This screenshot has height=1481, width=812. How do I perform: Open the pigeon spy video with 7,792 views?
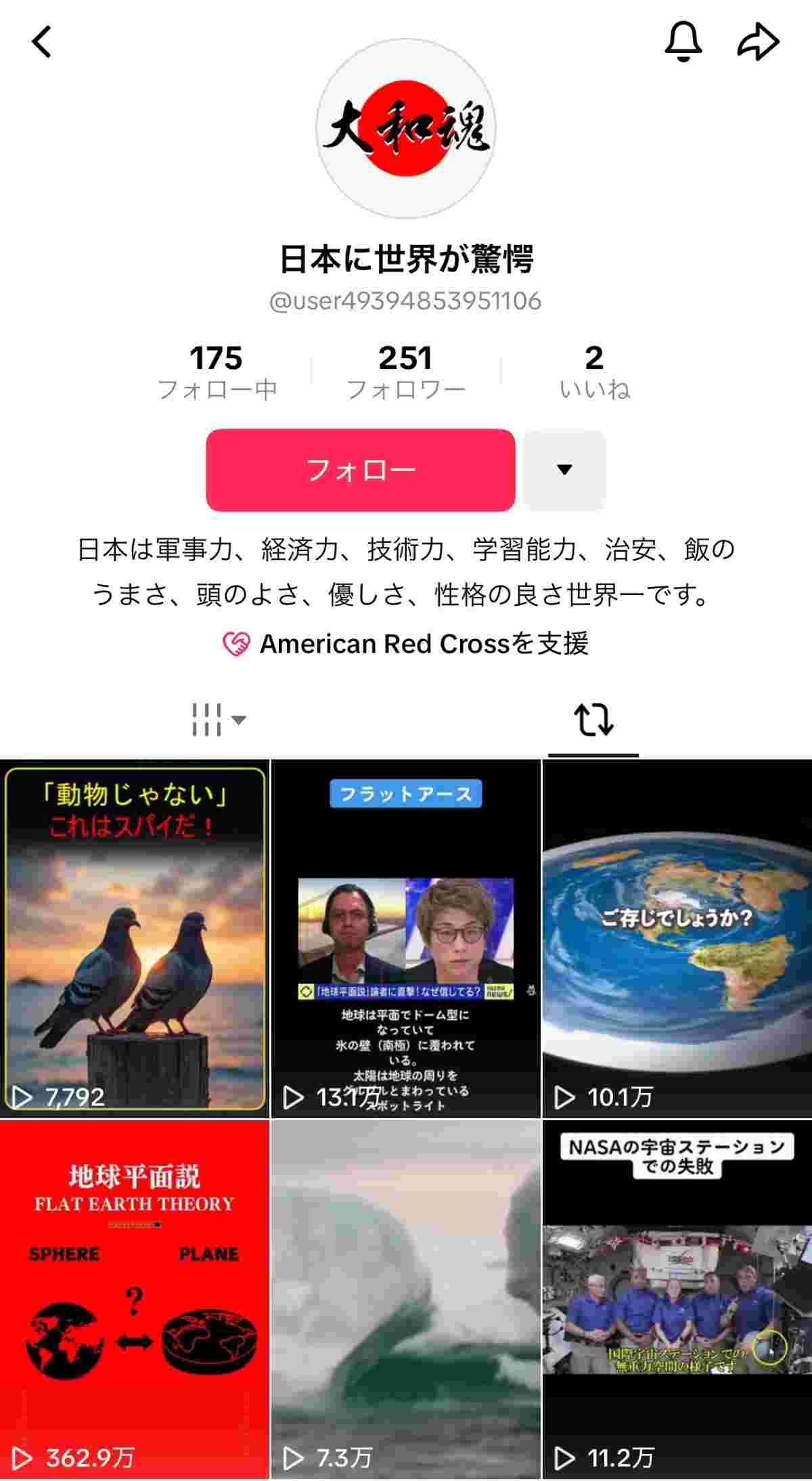coord(135,938)
